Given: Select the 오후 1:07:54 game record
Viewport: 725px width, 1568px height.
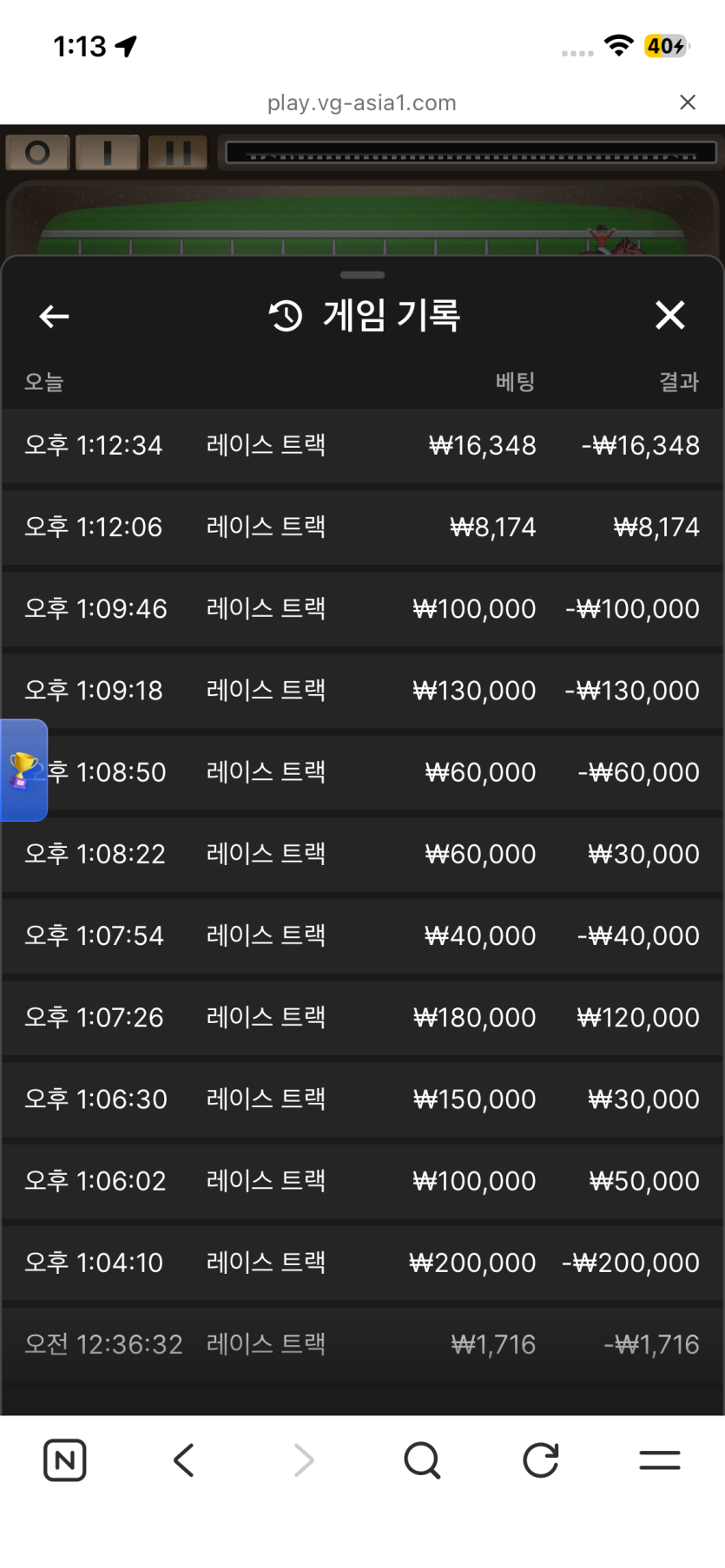Looking at the screenshot, I should 362,936.
